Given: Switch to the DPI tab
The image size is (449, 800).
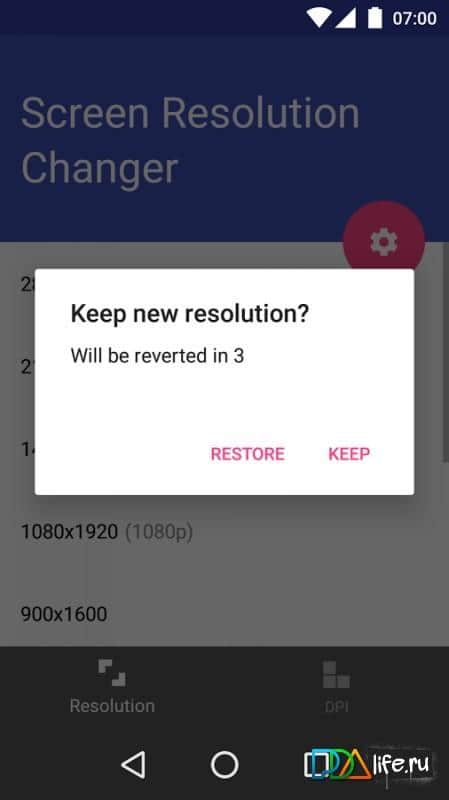Looking at the screenshot, I should [x=336, y=686].
